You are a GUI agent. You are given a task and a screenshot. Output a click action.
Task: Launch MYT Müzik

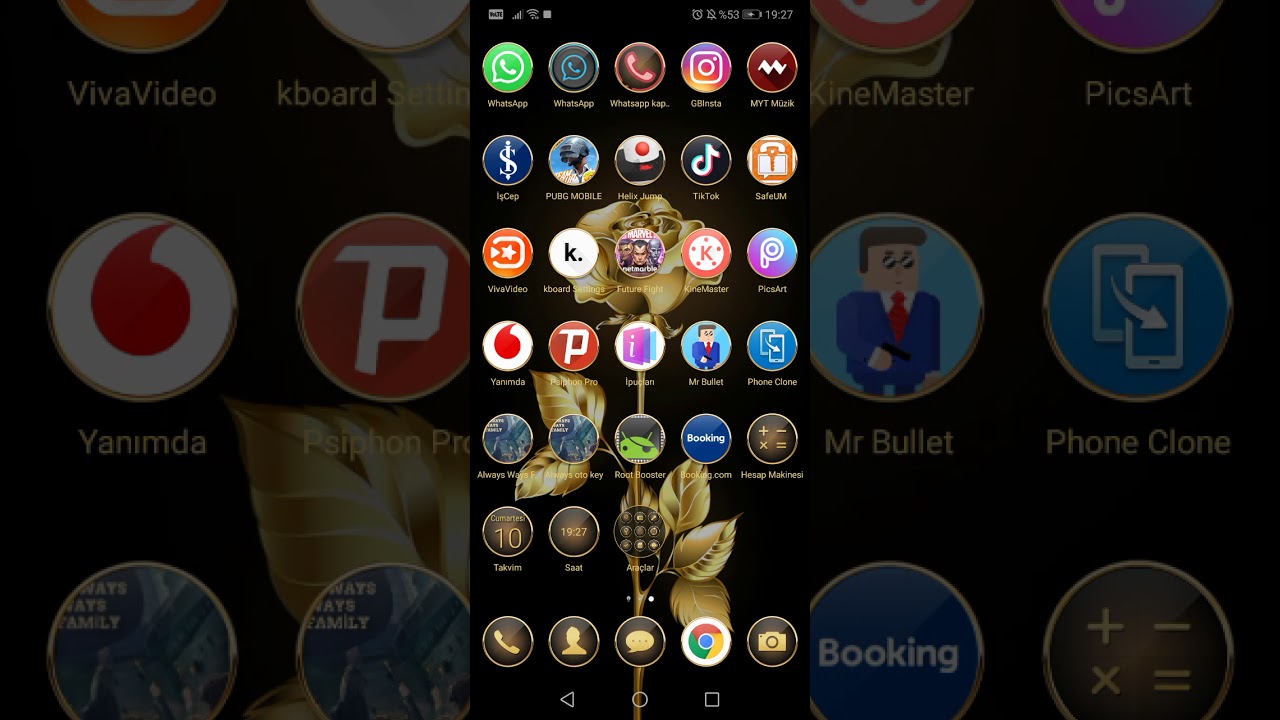pos(772,68)
